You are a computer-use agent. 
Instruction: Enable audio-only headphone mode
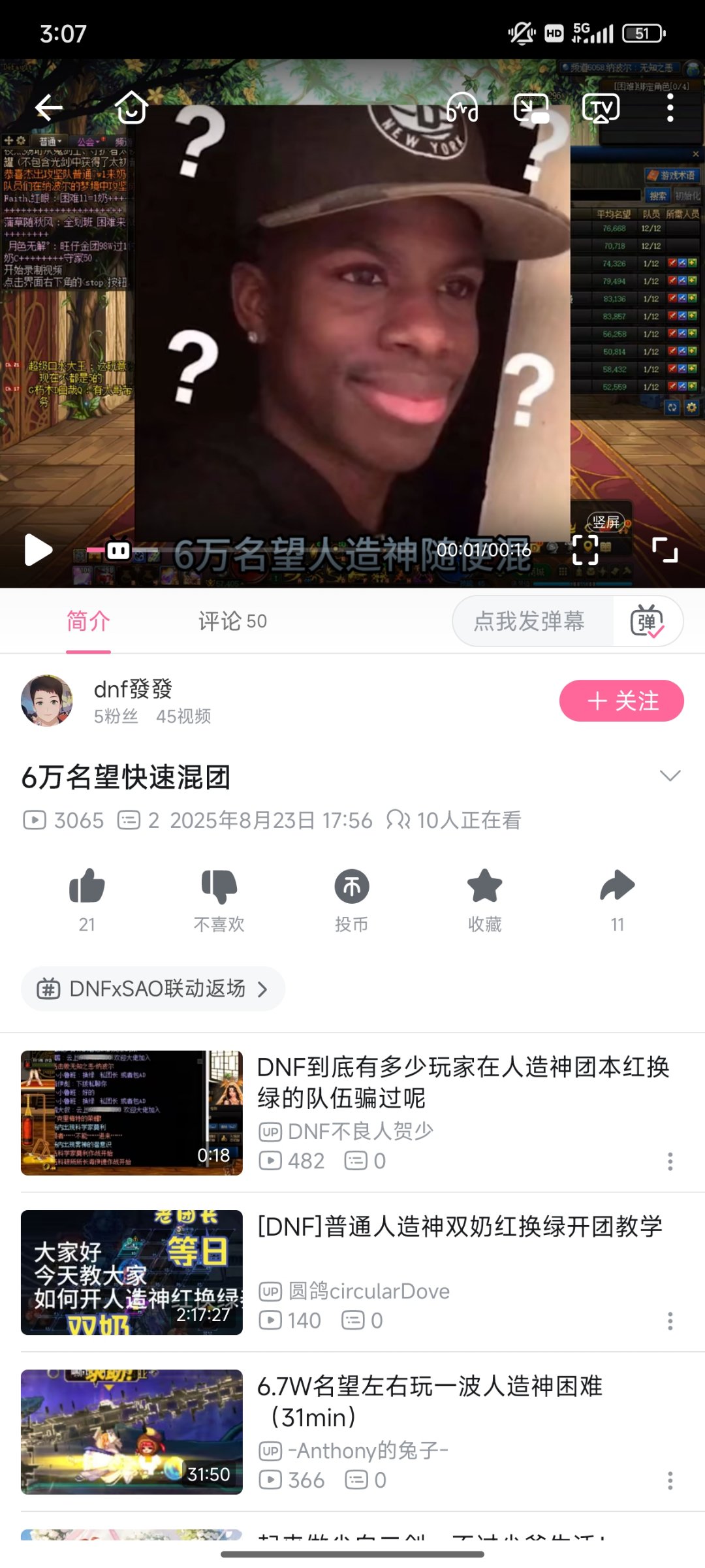(x=462, y=108)
